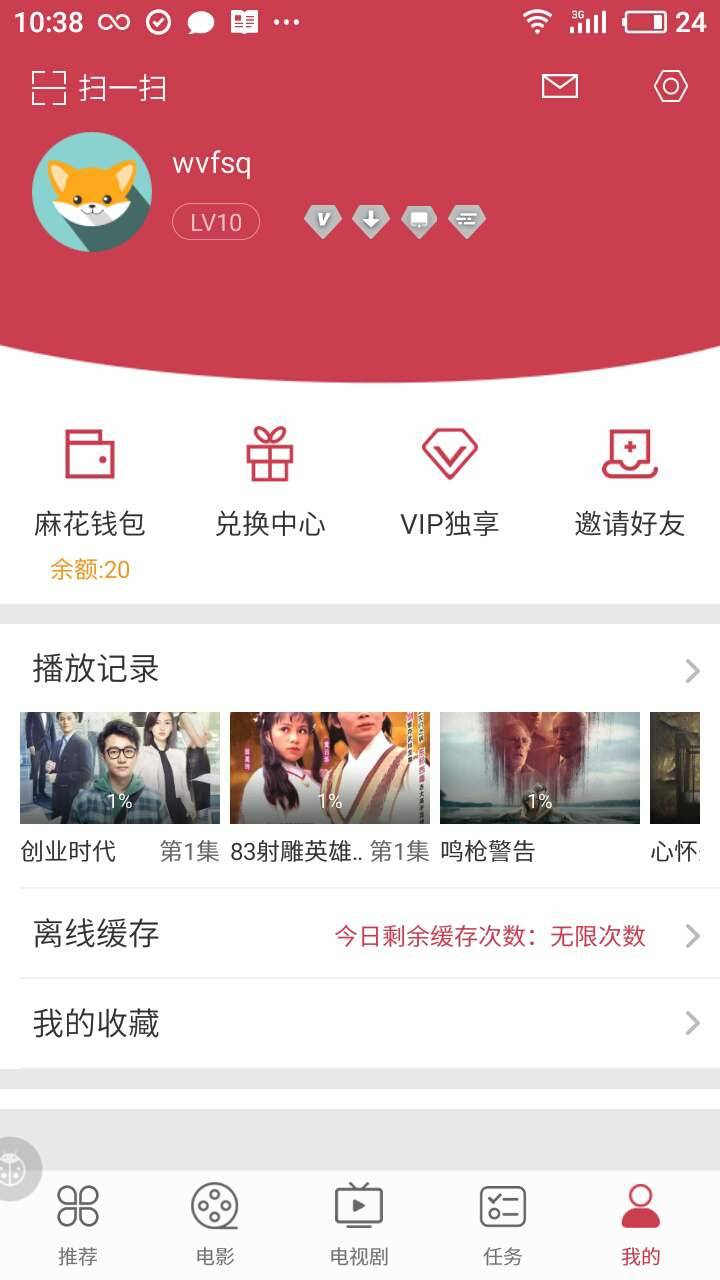Switch to the 电影 tab
Viewport: 720px width, 1280px height.
pyautogui.click(x=215, y=1224)
